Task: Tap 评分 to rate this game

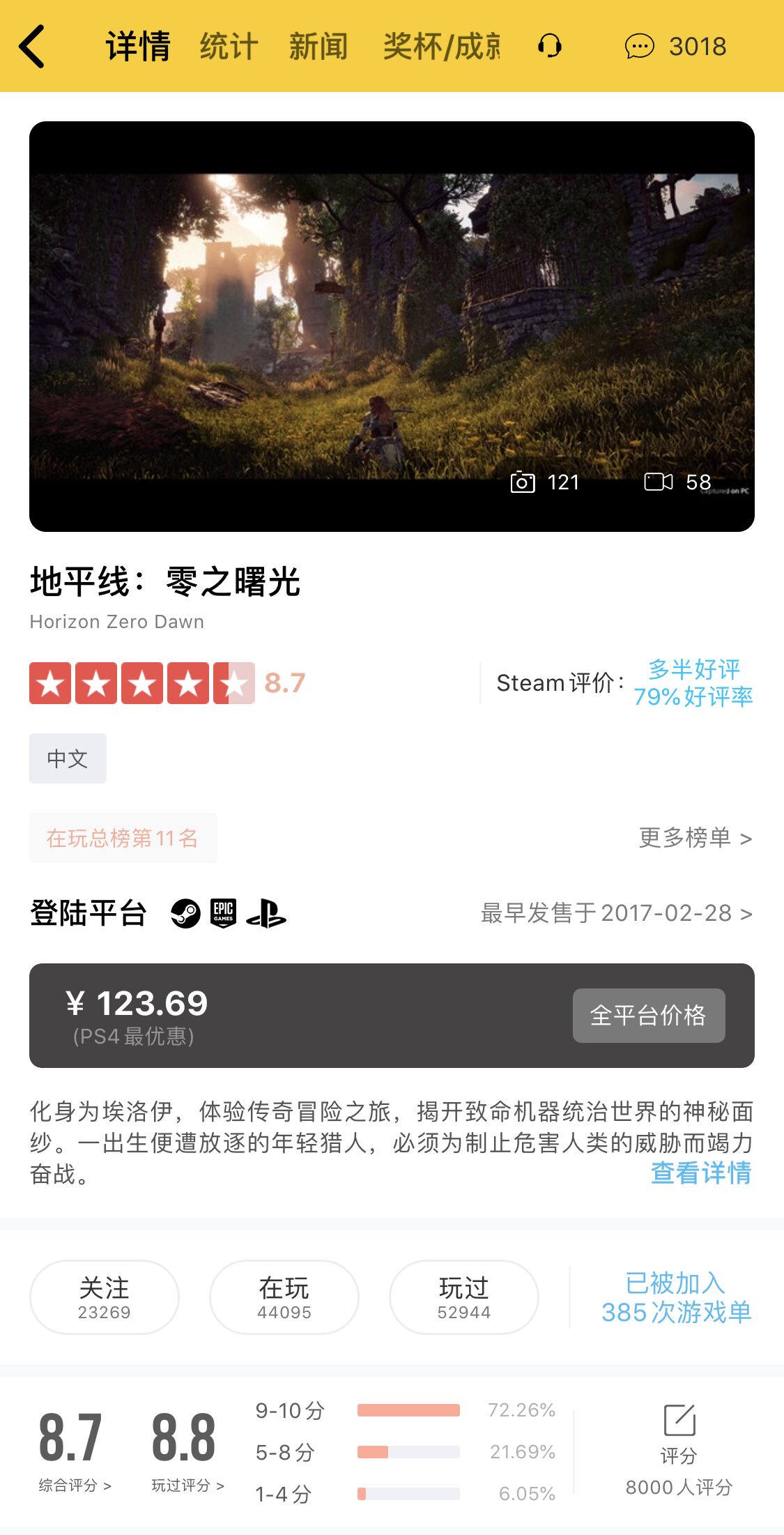Action: pyautogui.click(x=679, y=1435)
